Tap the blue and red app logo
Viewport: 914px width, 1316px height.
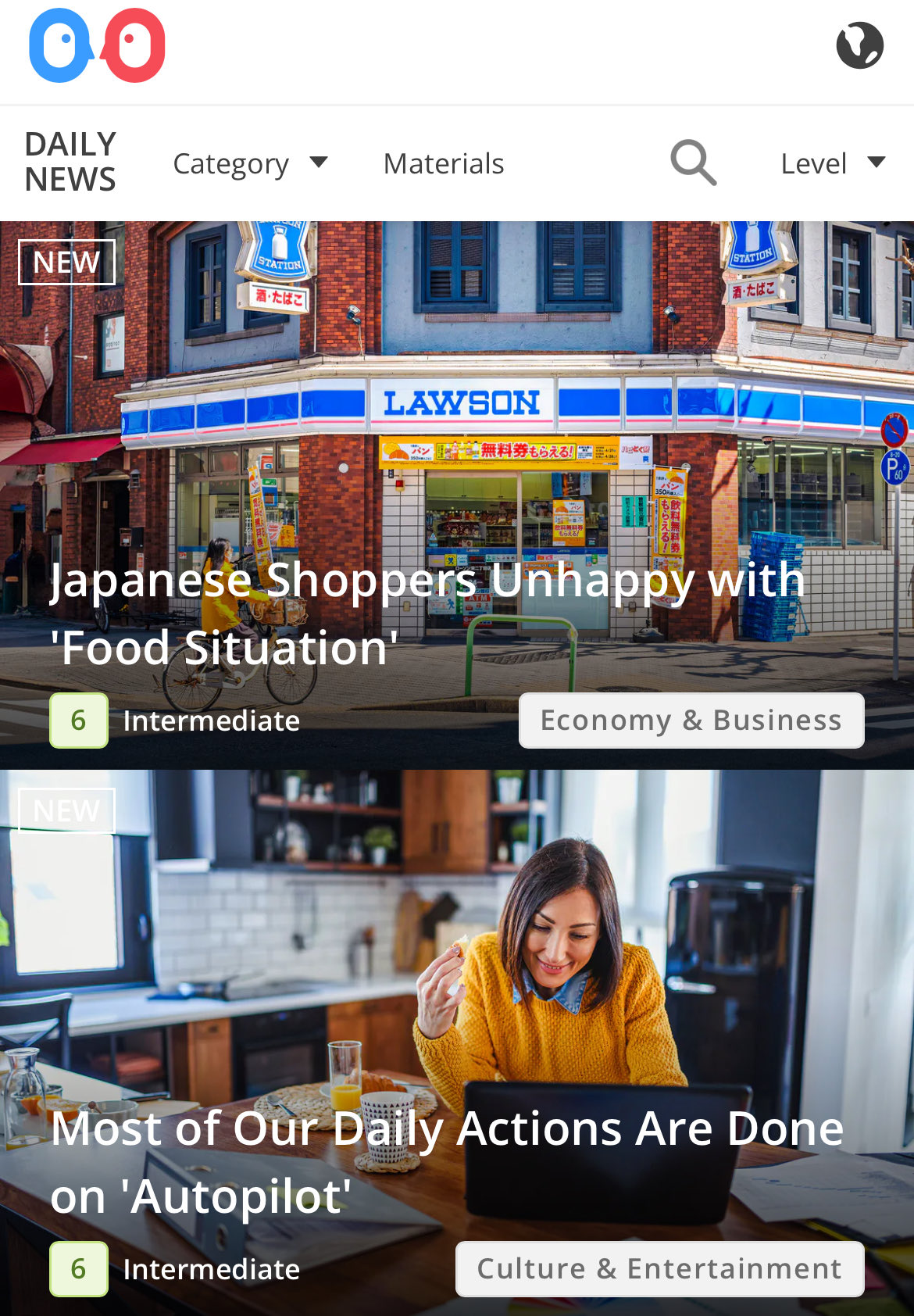(97, 45)
